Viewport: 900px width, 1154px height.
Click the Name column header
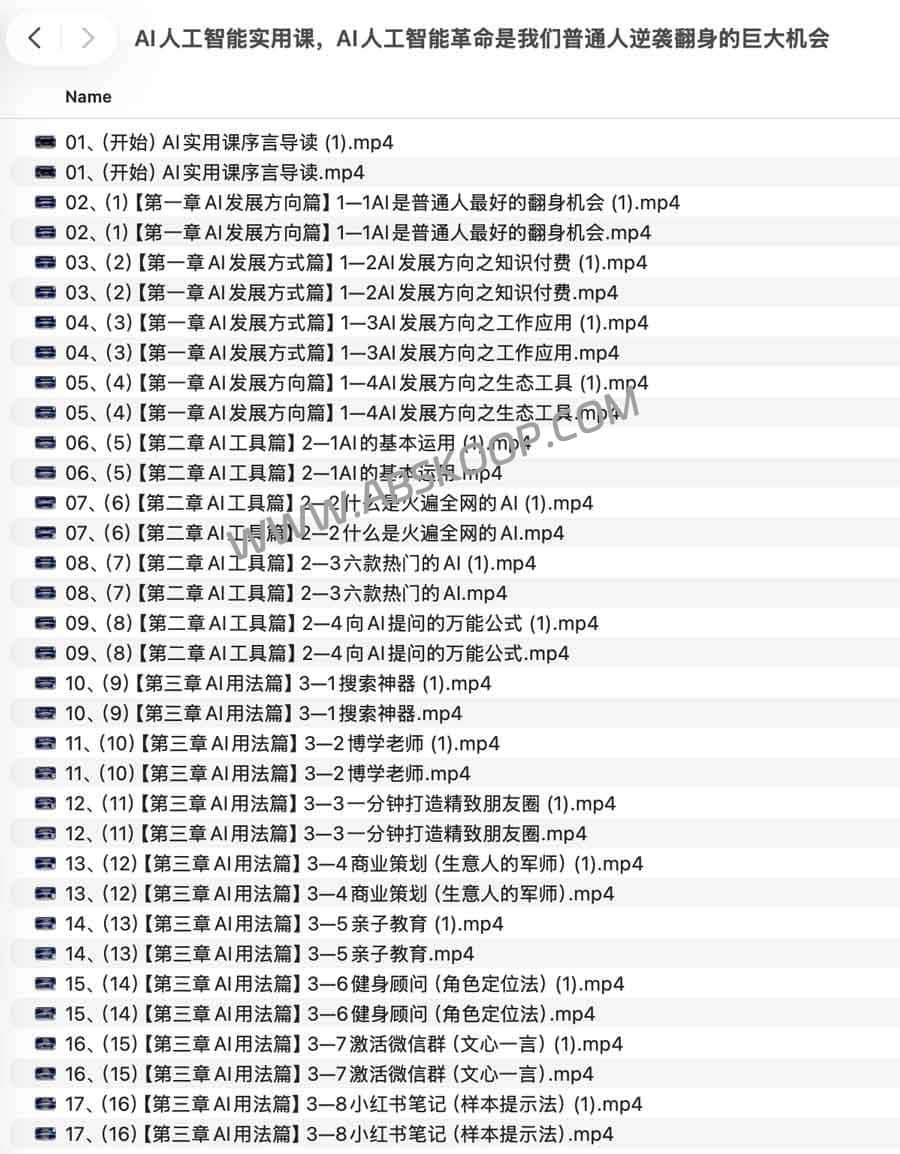[x=88, y=97]
